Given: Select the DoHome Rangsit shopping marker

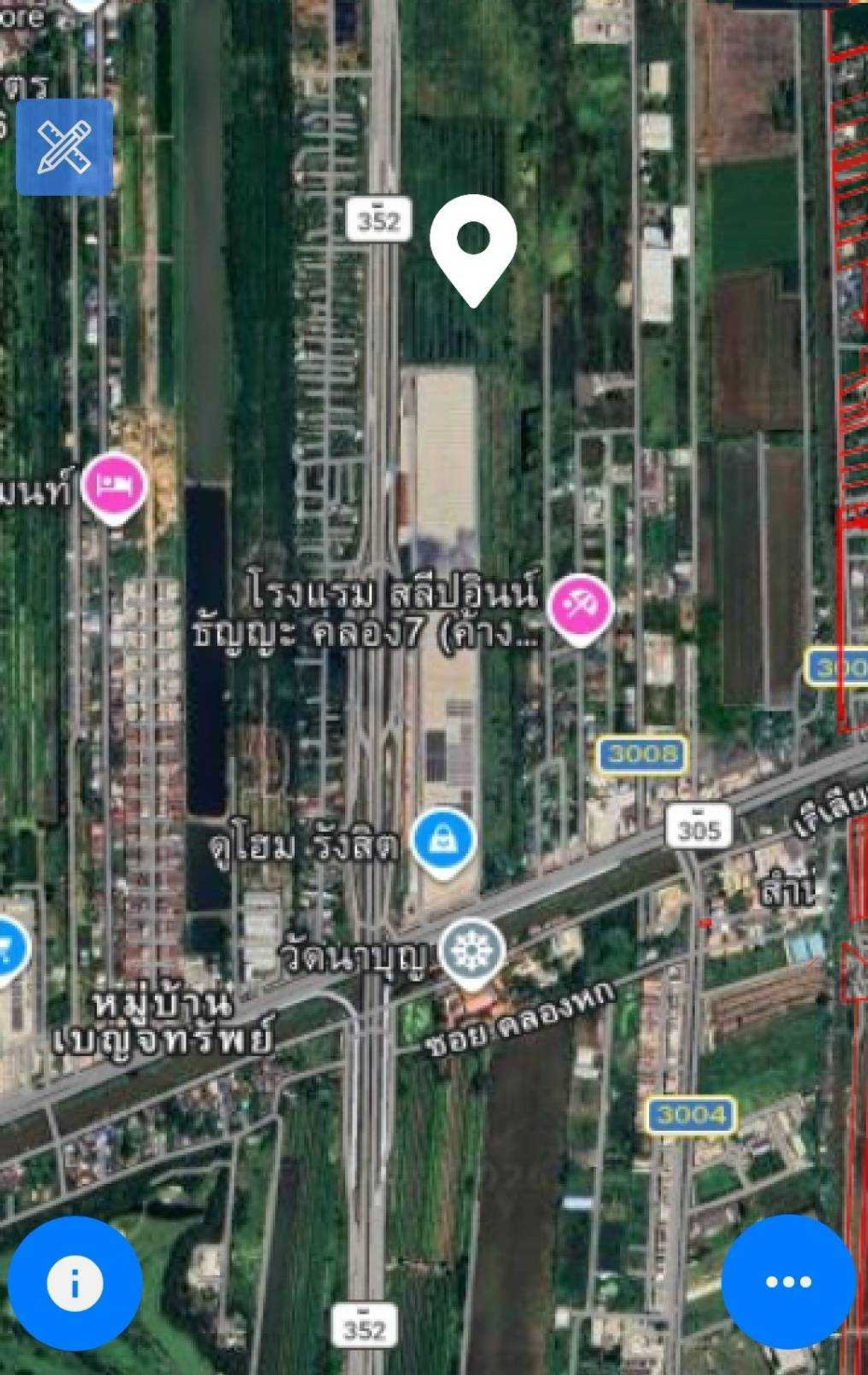Looking at the screenshot, I should [x=443, y=841].
